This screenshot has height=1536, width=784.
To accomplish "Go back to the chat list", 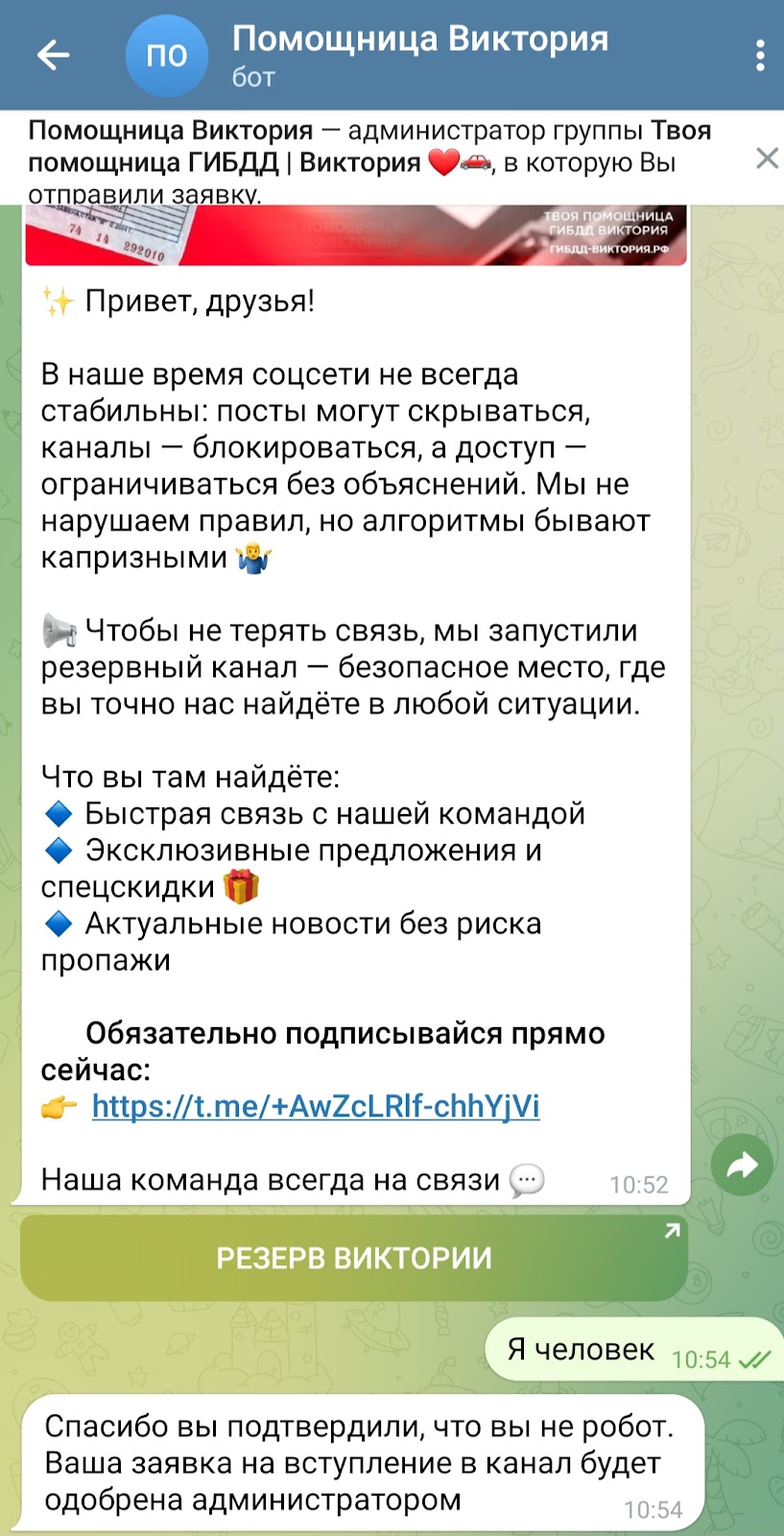I will coord(53,56).
